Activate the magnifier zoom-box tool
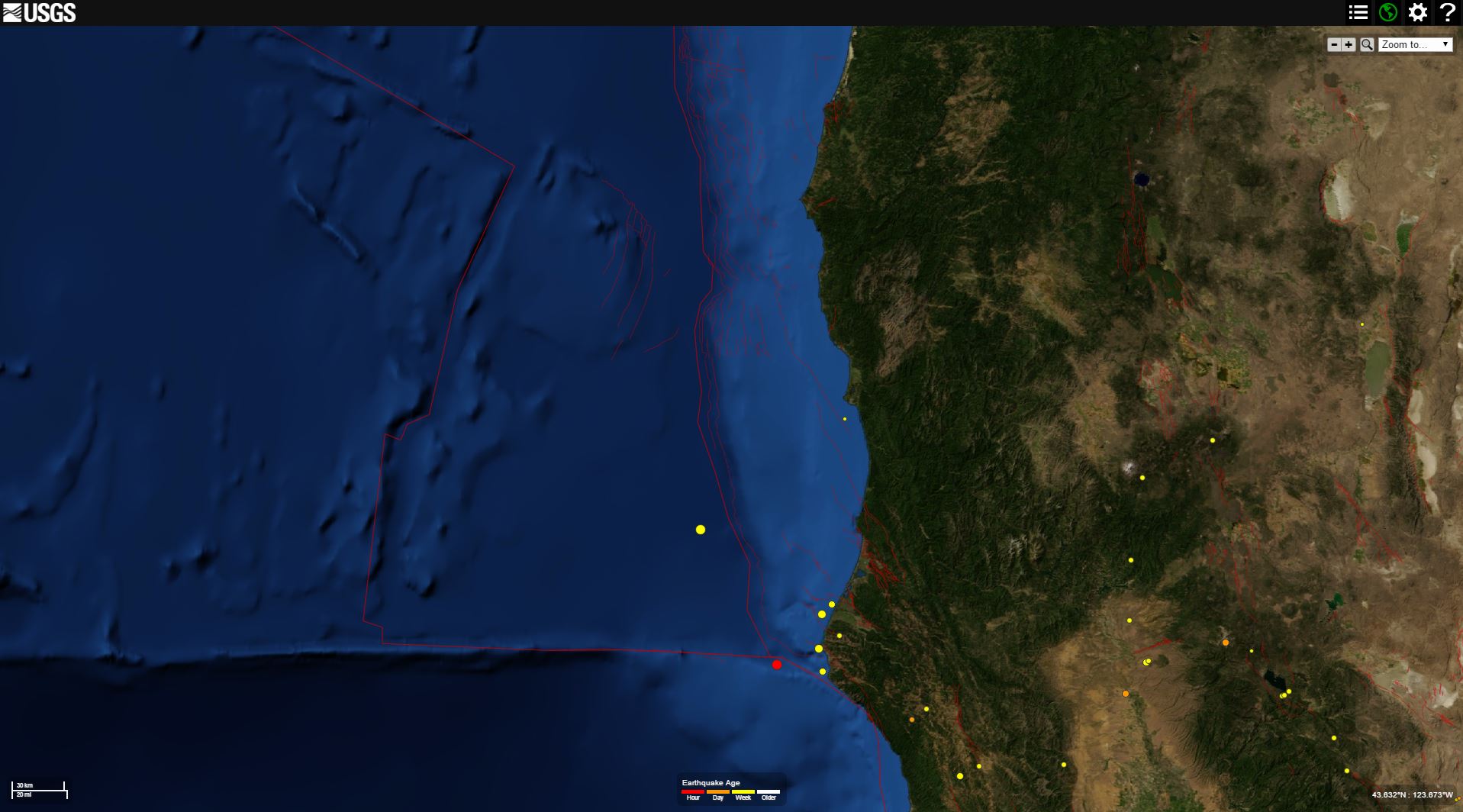 (x=1367, y=45)
